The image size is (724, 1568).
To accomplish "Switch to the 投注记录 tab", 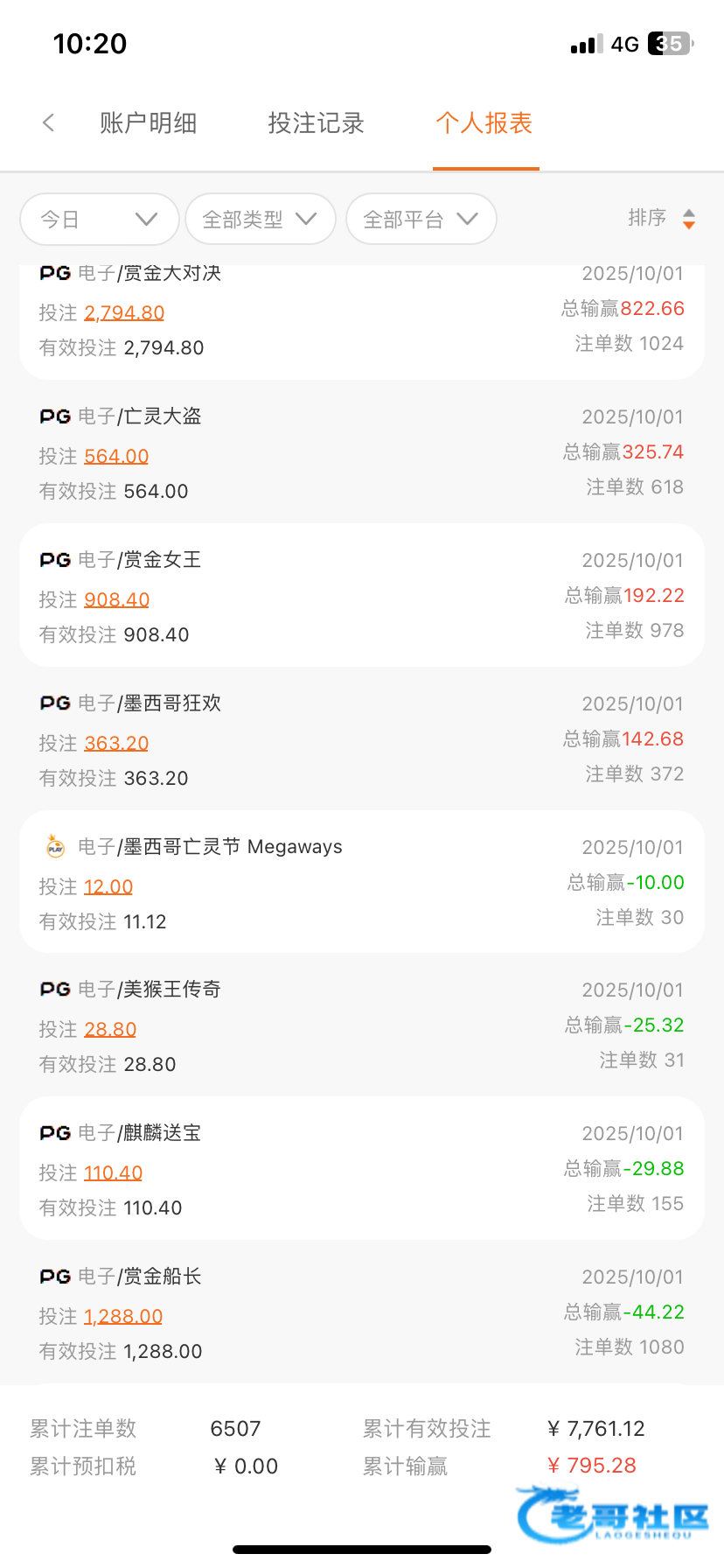I will pos(316,123).
